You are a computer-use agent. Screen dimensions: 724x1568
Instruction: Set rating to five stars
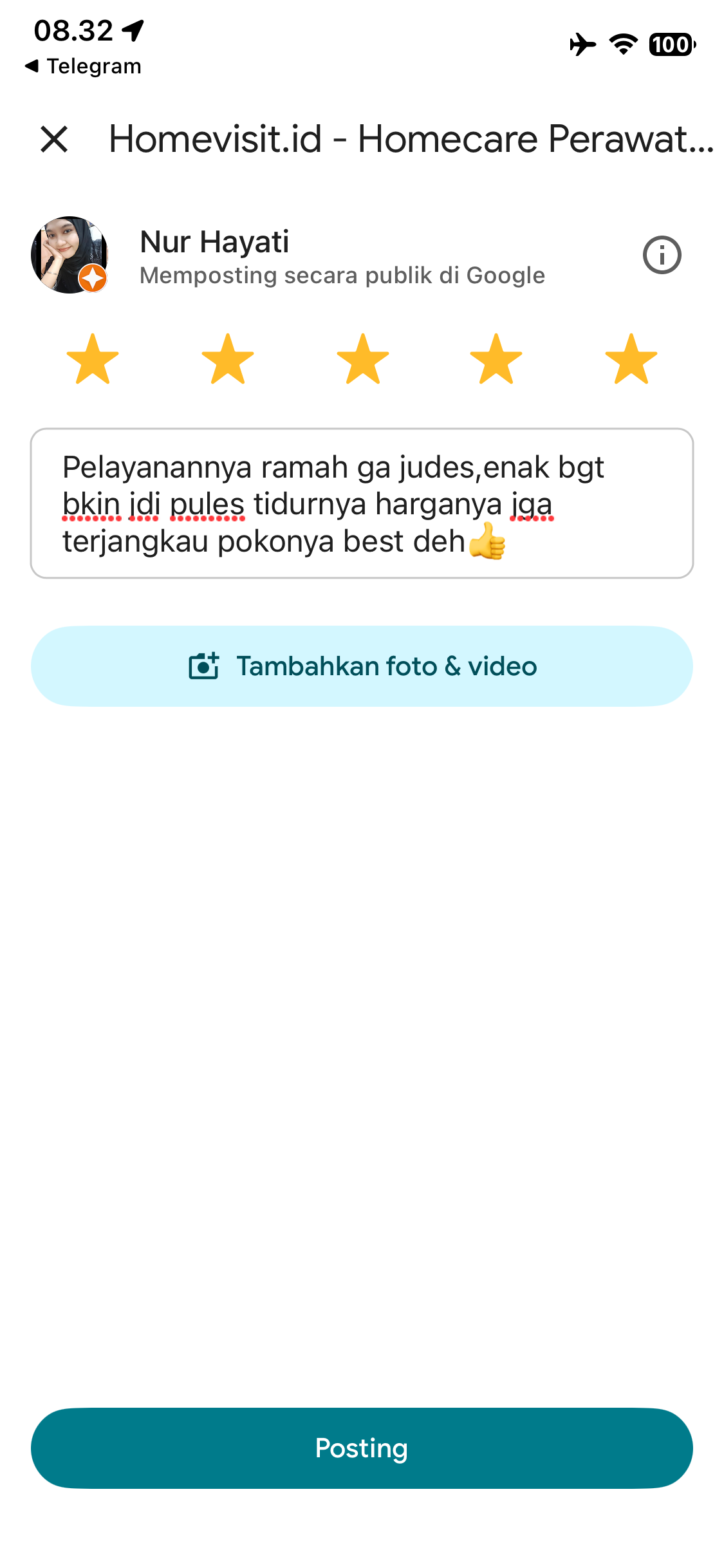pos(631,359)
